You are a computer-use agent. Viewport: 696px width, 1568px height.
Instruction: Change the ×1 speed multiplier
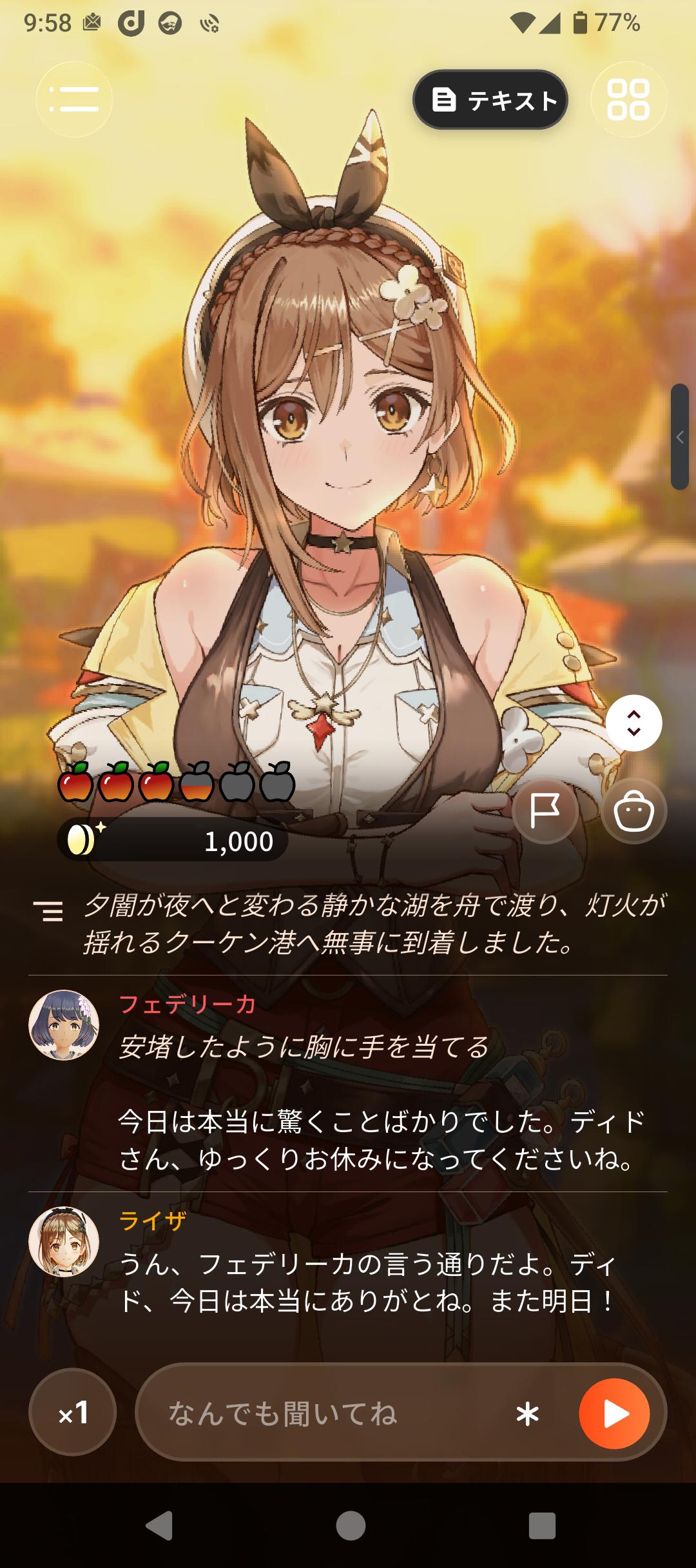click(x=73, y=1414)
